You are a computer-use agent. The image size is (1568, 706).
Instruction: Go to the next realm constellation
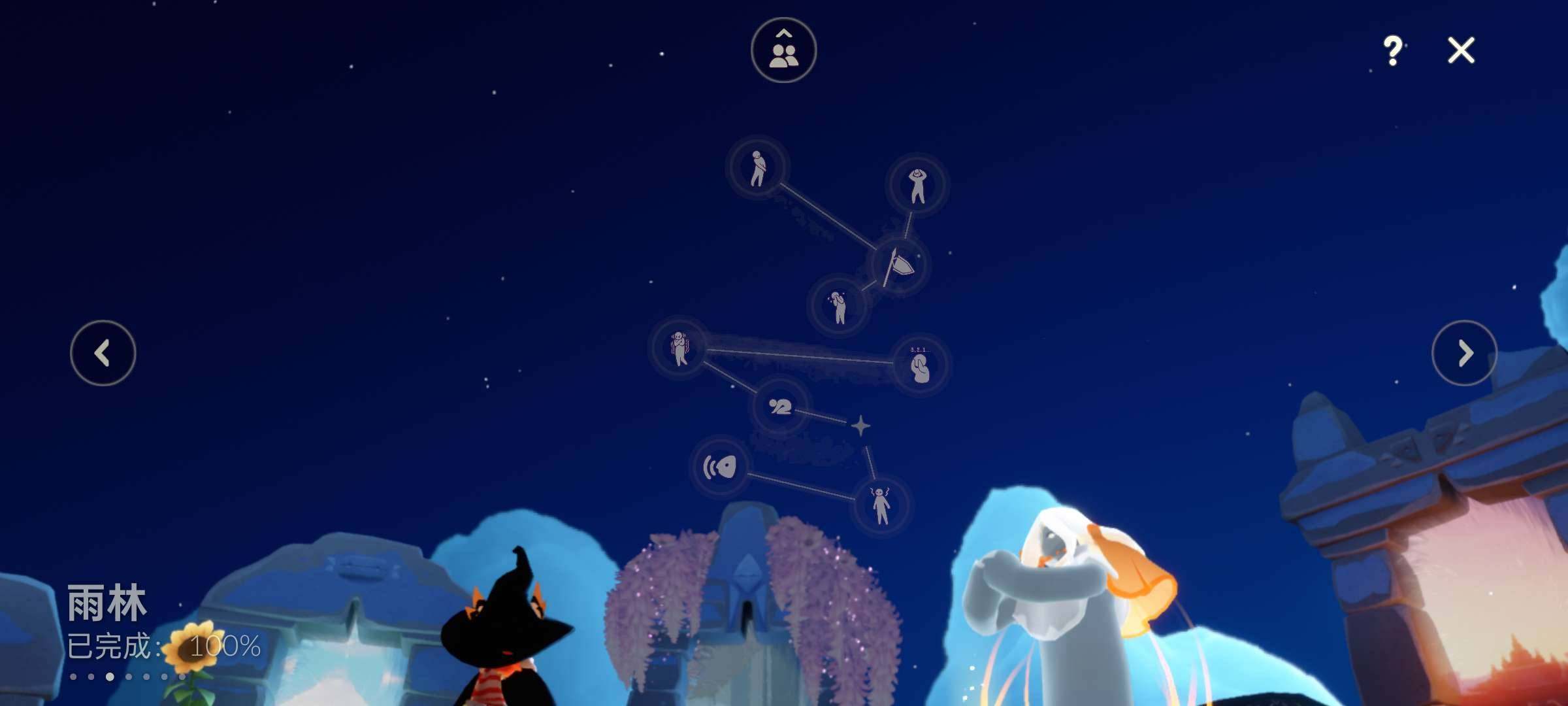pos(1464,353)
